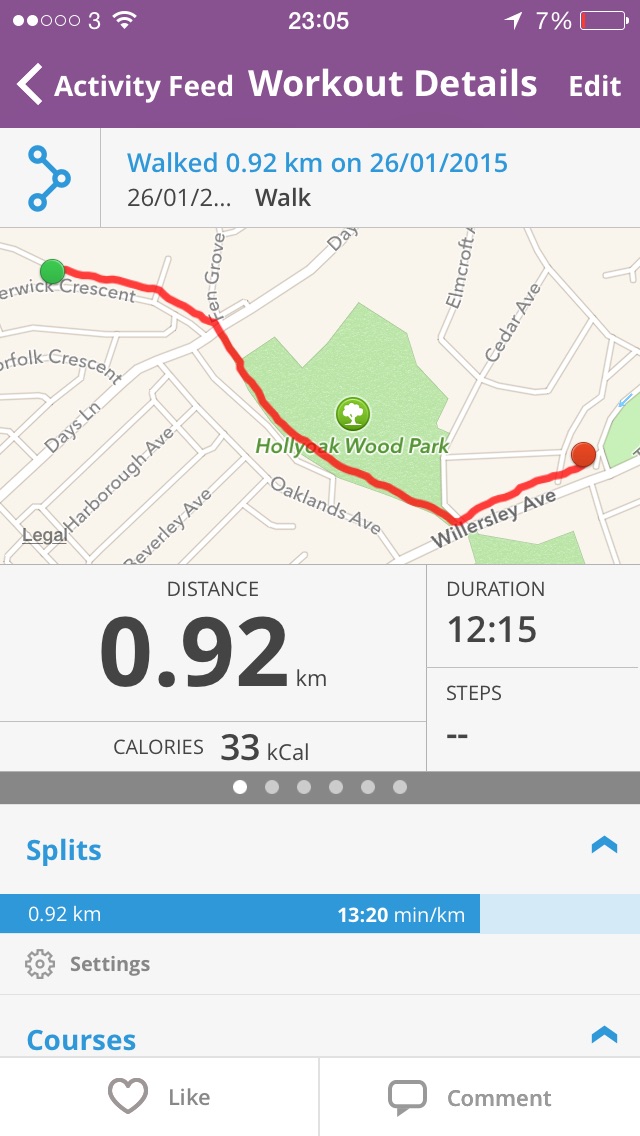The height and width of the screenshot is (1136, 640).
Task: Open the Legal link on the map
Action: [x=45, y=535]
